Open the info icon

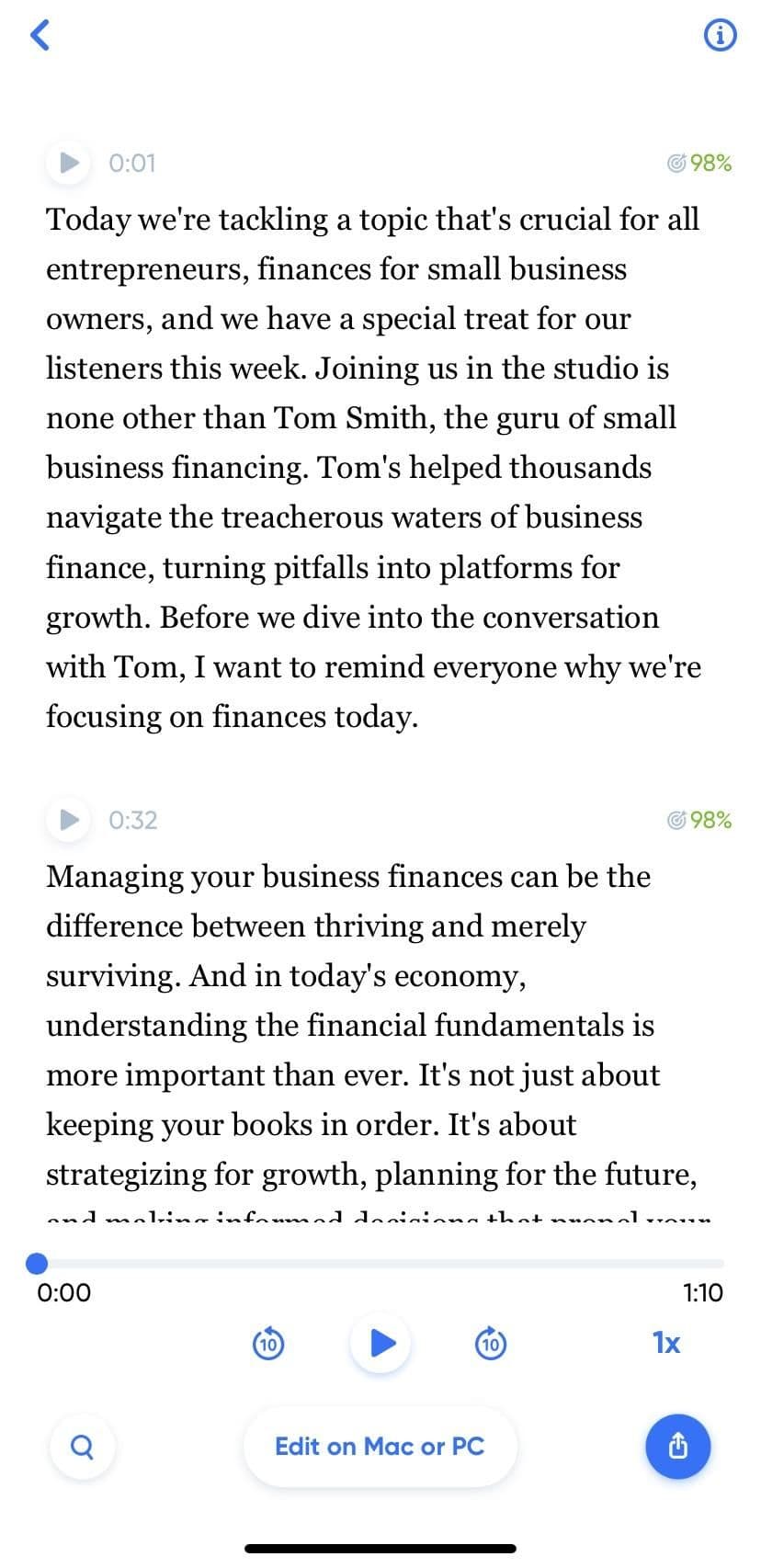point(720,36)
